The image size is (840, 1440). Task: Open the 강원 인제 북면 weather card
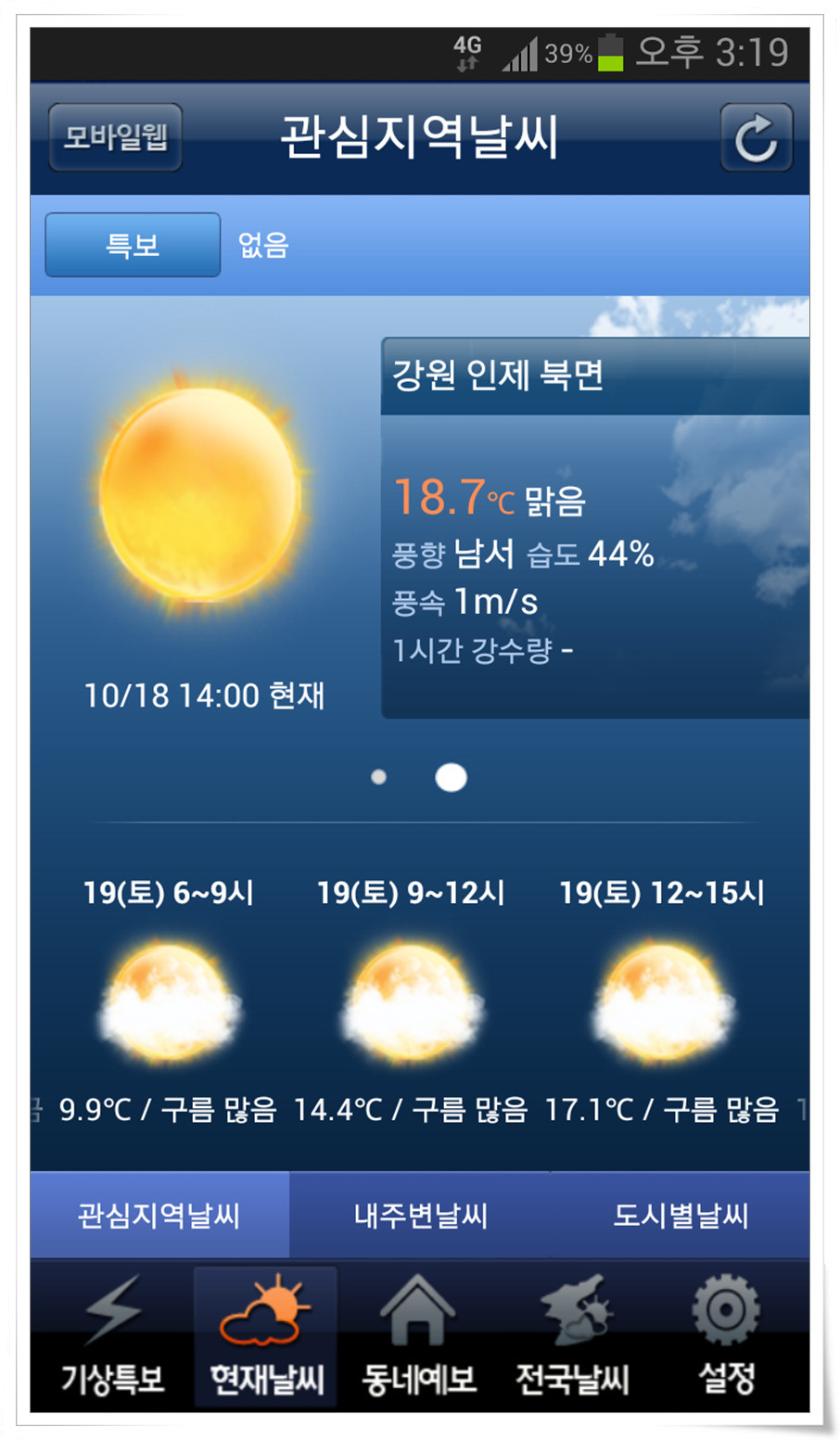tap(594, 529)
